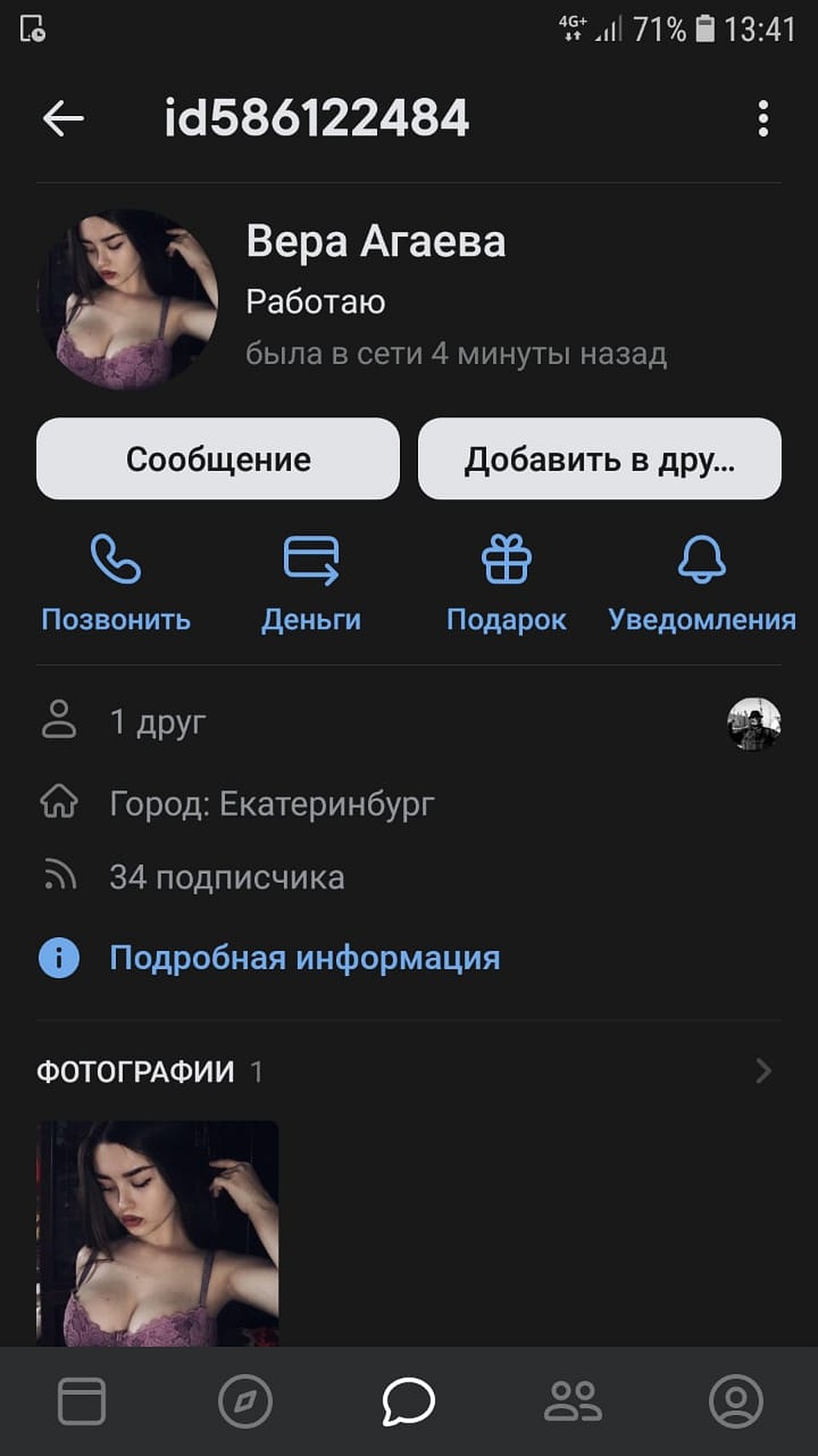Tap the Добавить в друзья button
The image size is (818, 1456).
[599, 459]
